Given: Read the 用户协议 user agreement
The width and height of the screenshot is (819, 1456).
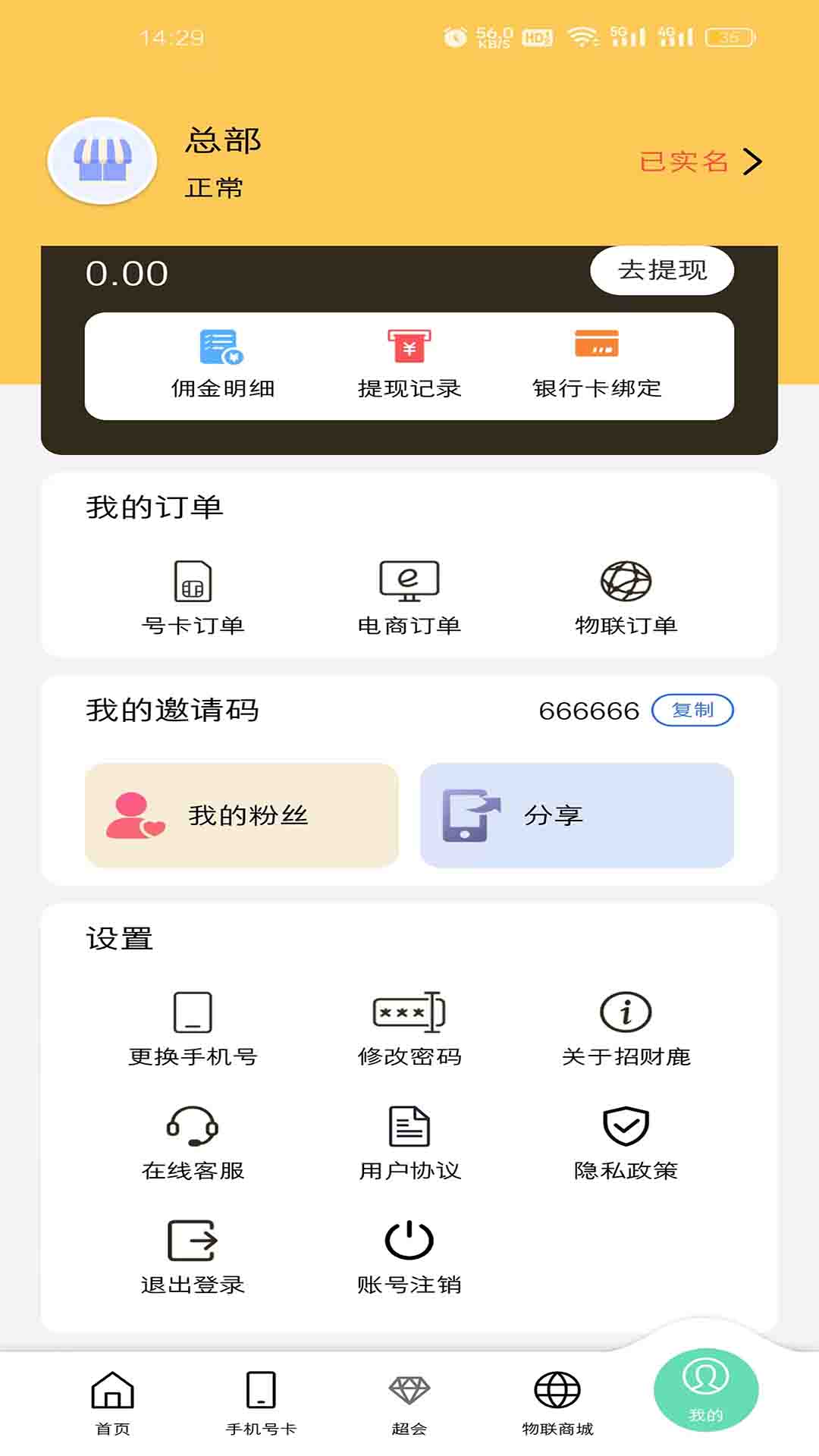Looking at the screenshot, I should coord(409,1143).
